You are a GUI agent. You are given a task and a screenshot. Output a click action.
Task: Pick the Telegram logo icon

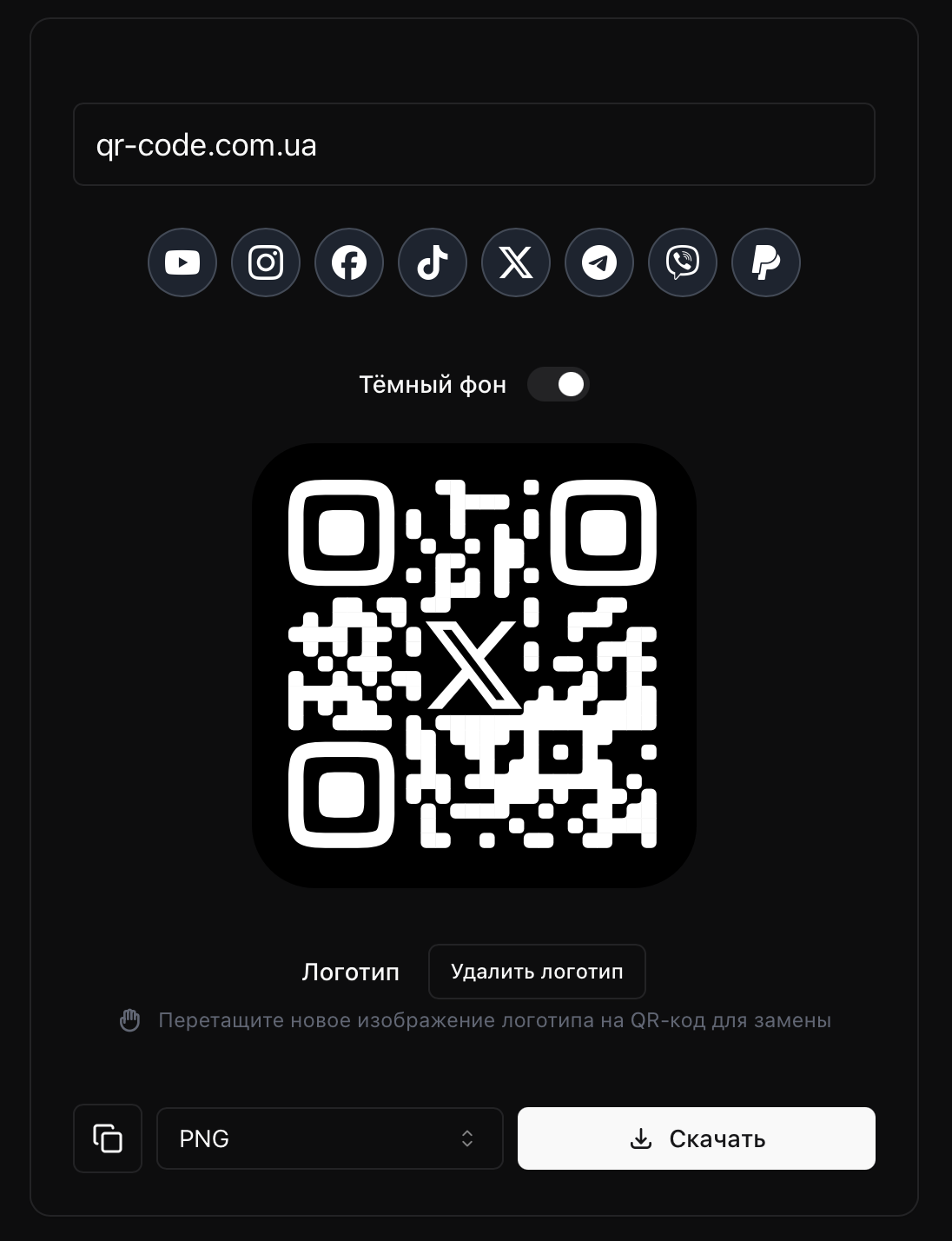point(599,262)
